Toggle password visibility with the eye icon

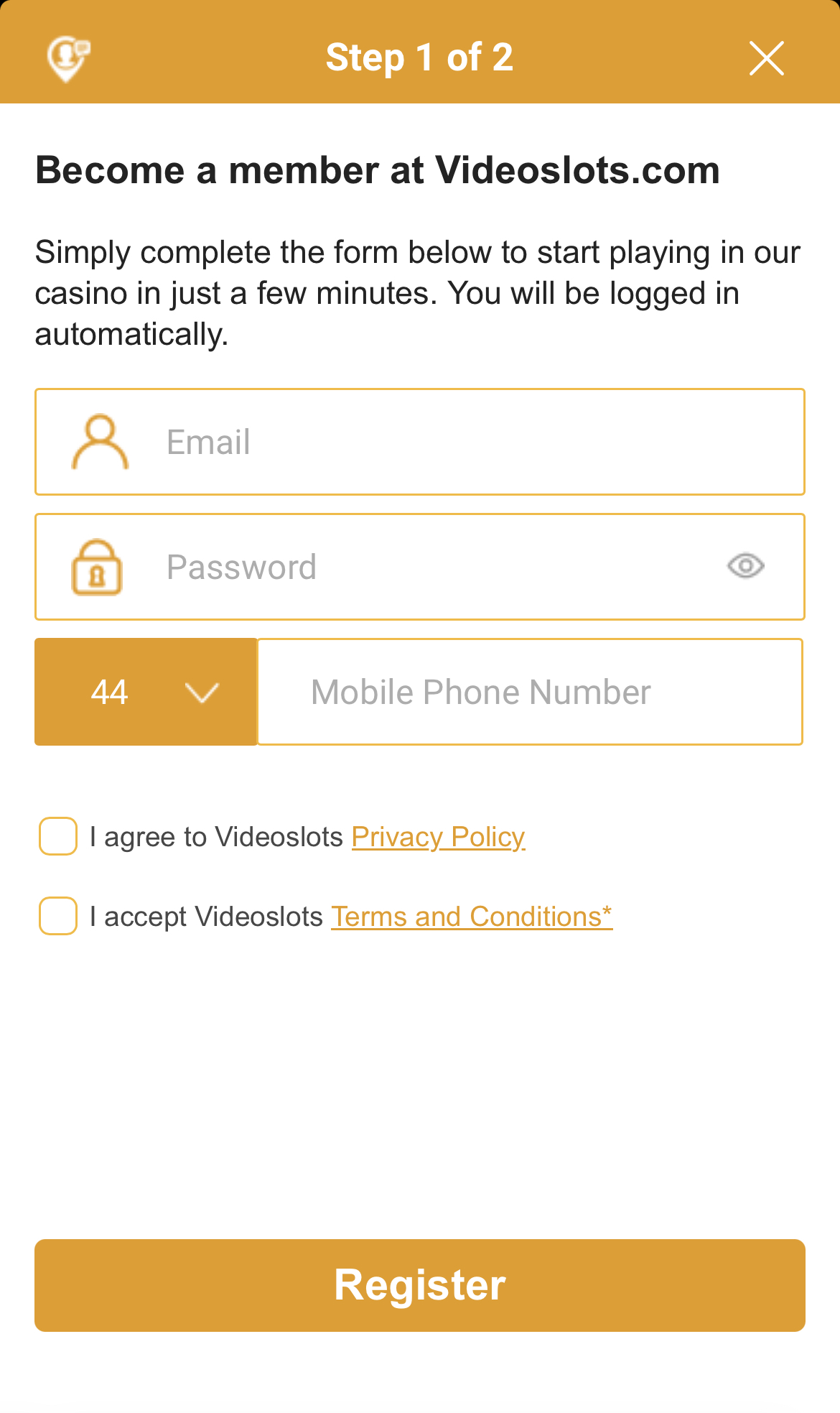point(745,567)
